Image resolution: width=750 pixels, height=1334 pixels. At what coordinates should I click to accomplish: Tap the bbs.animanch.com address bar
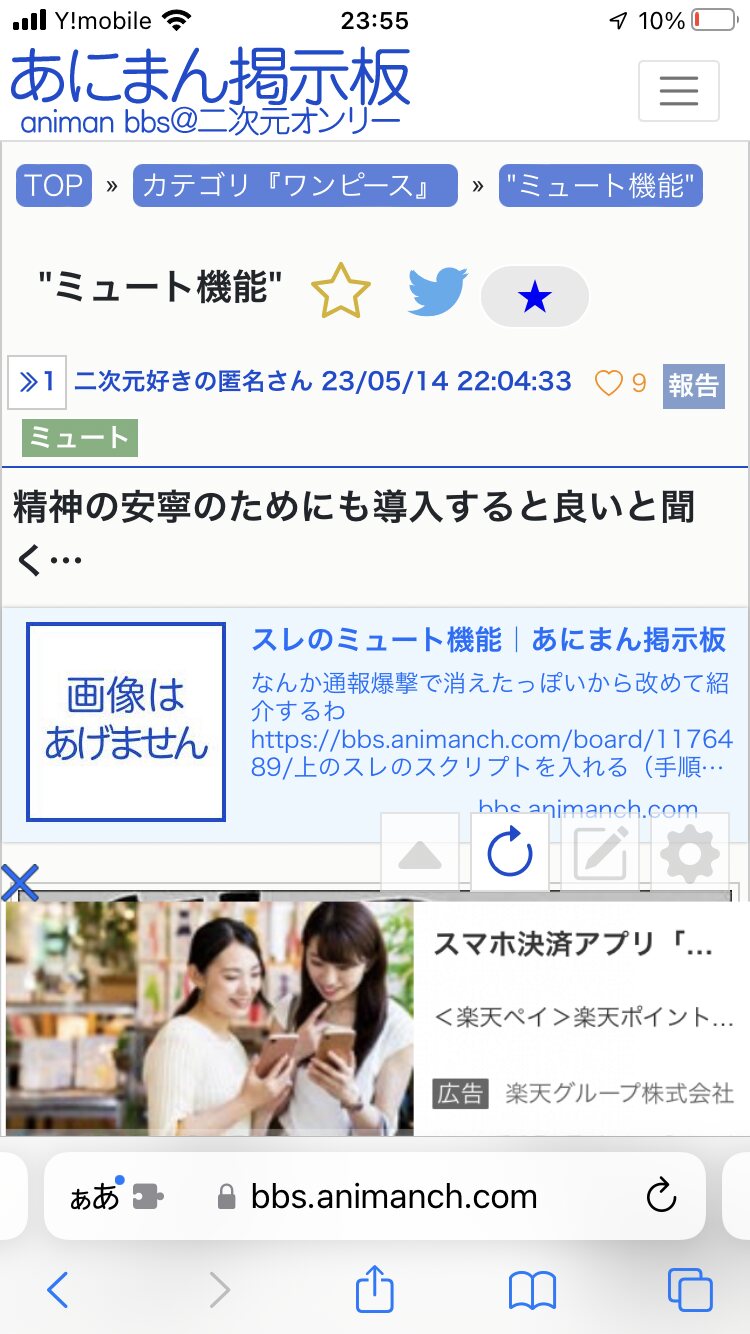(x=393, y=1196)
